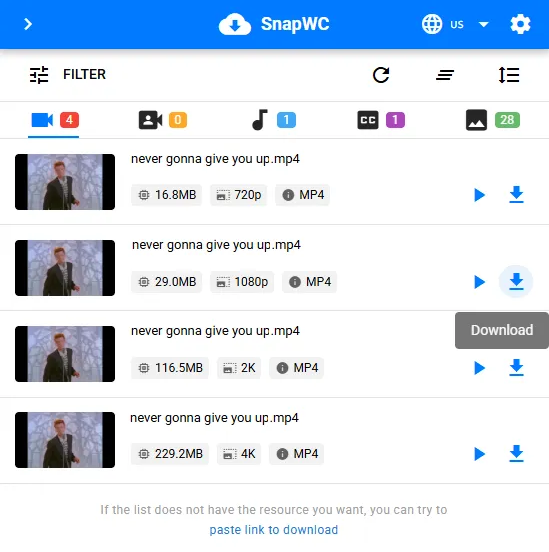
Task: Open the settings gear
Action: pos(520,24)
